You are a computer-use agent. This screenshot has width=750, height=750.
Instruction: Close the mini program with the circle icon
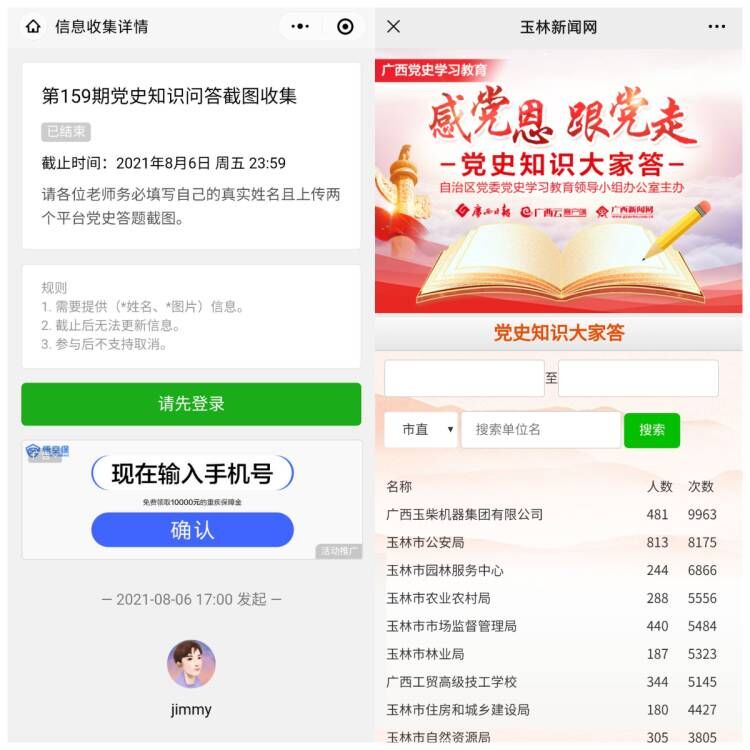[345, 27]
